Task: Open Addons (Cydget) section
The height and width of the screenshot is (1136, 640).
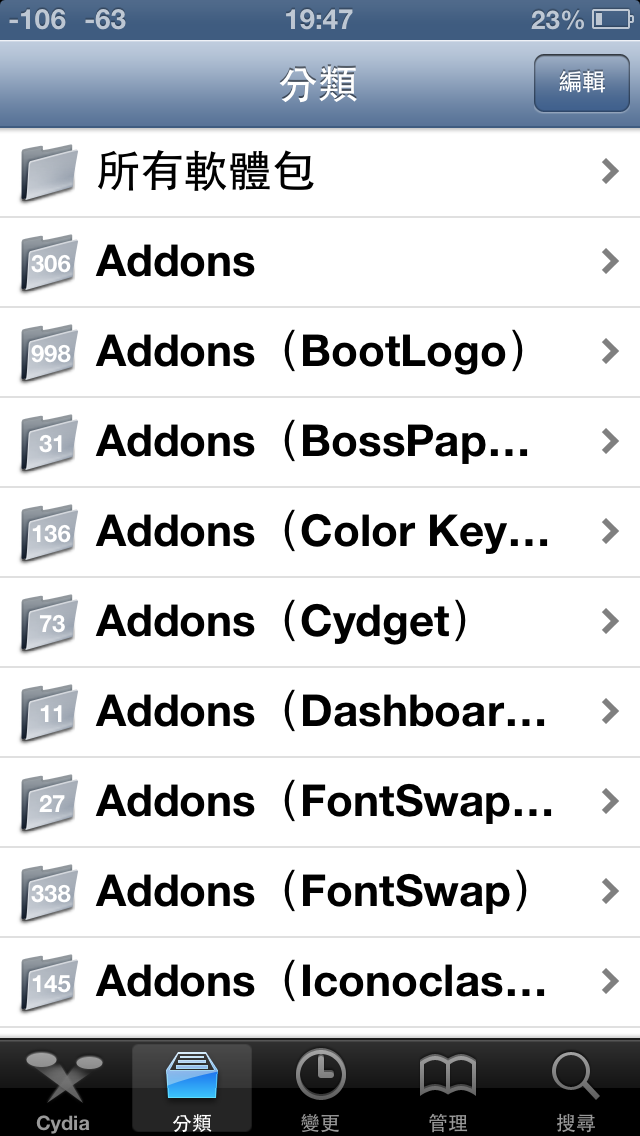Action: tap(320, 622)
